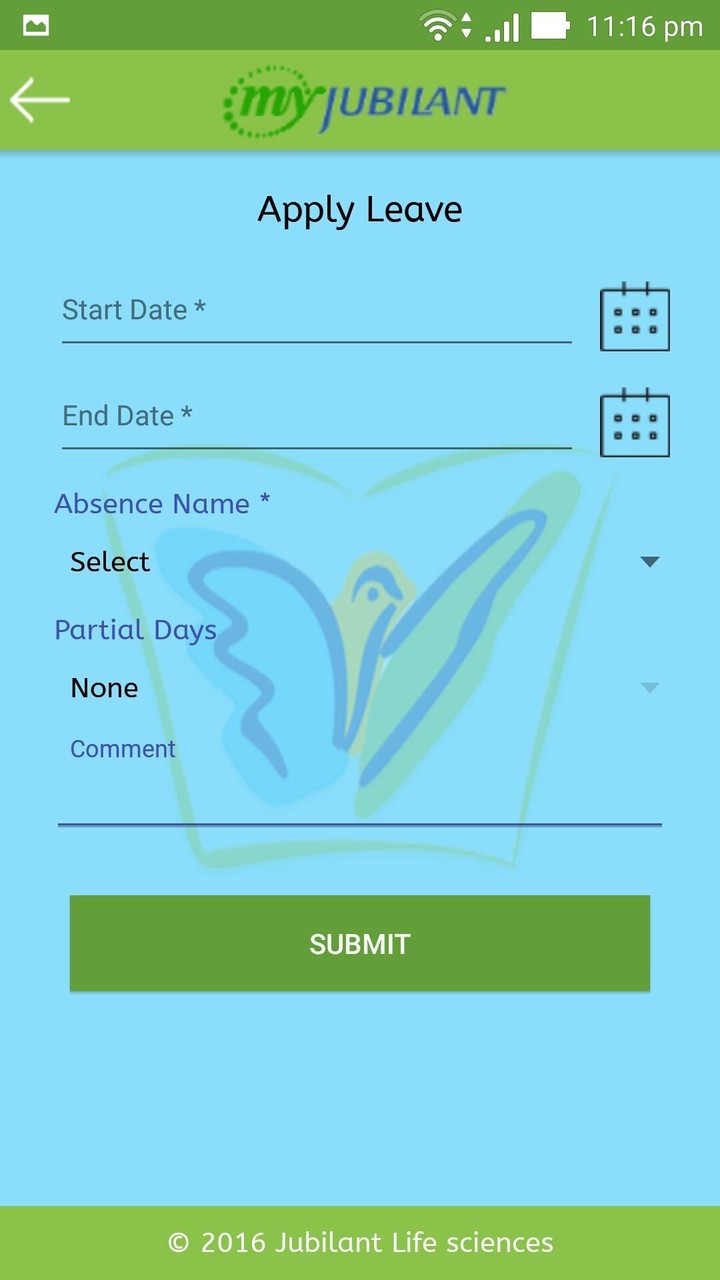Expand the Absence Name dropdown
The width and height of the screenshot is (720, 1280).
360,562
